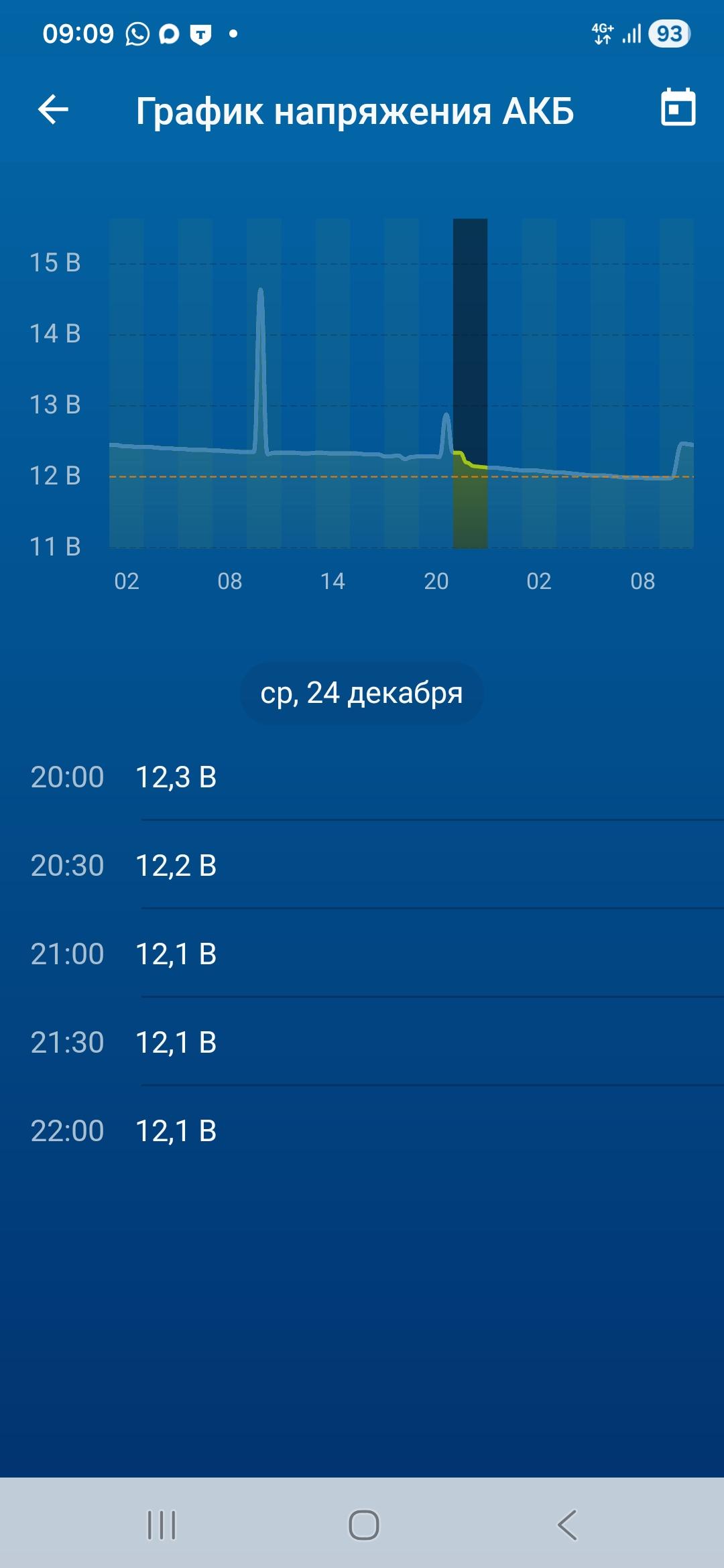
Task: Tap the system home button
Action: 363,1525
